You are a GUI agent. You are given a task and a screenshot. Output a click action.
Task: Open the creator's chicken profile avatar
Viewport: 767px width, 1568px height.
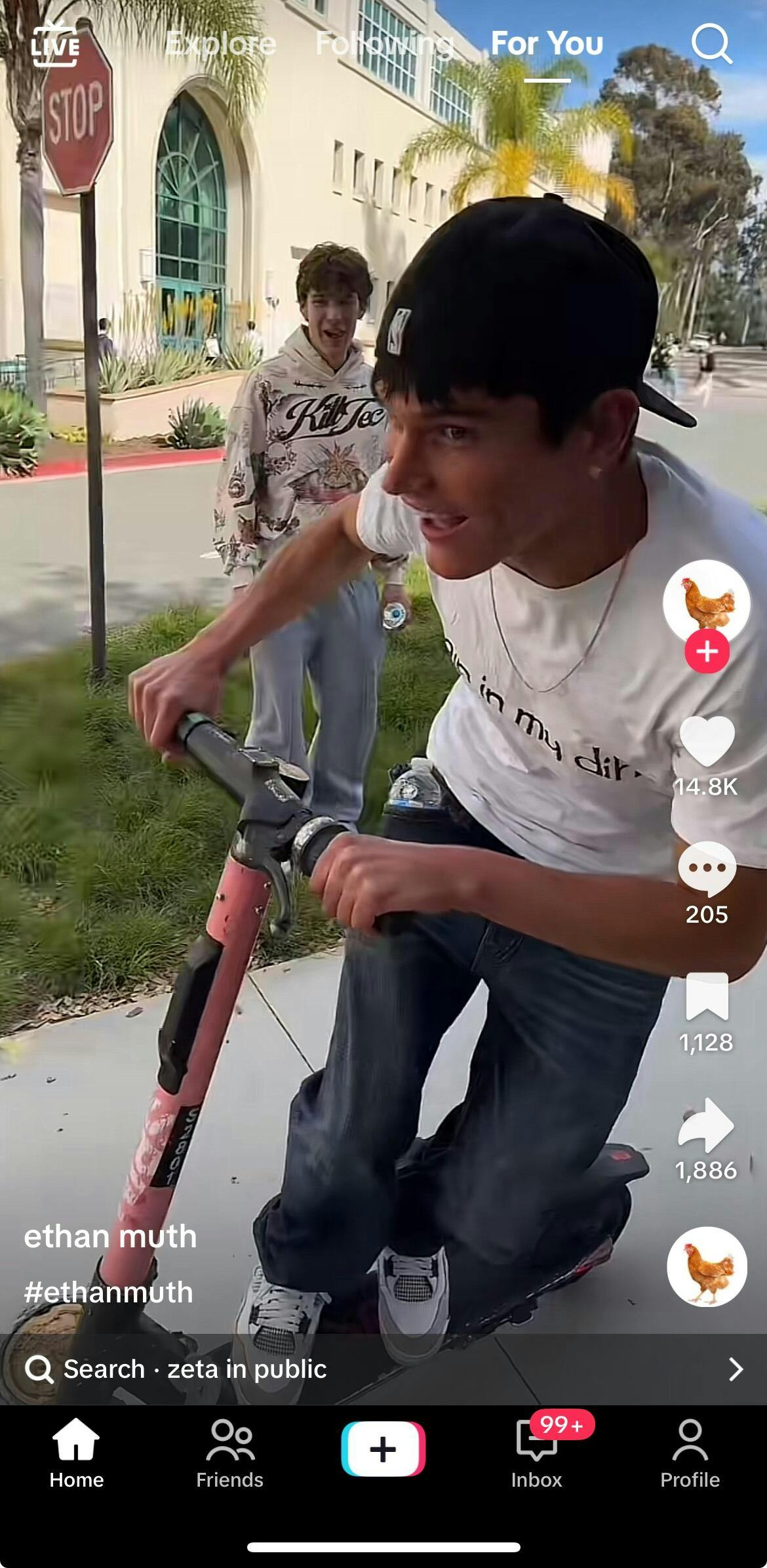pyautogui.click(x=706, y=602)
